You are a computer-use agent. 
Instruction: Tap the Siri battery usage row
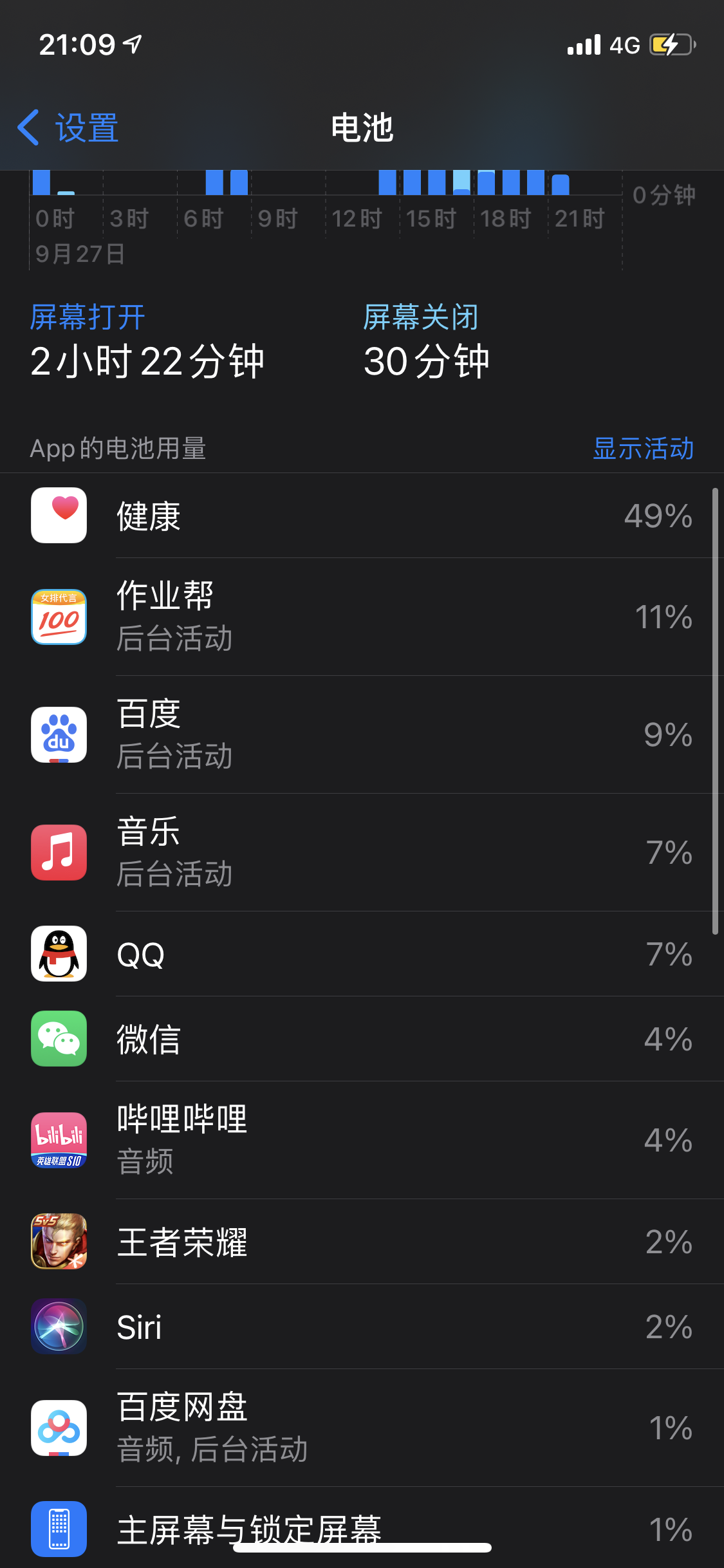click(x=362, y=1327)
